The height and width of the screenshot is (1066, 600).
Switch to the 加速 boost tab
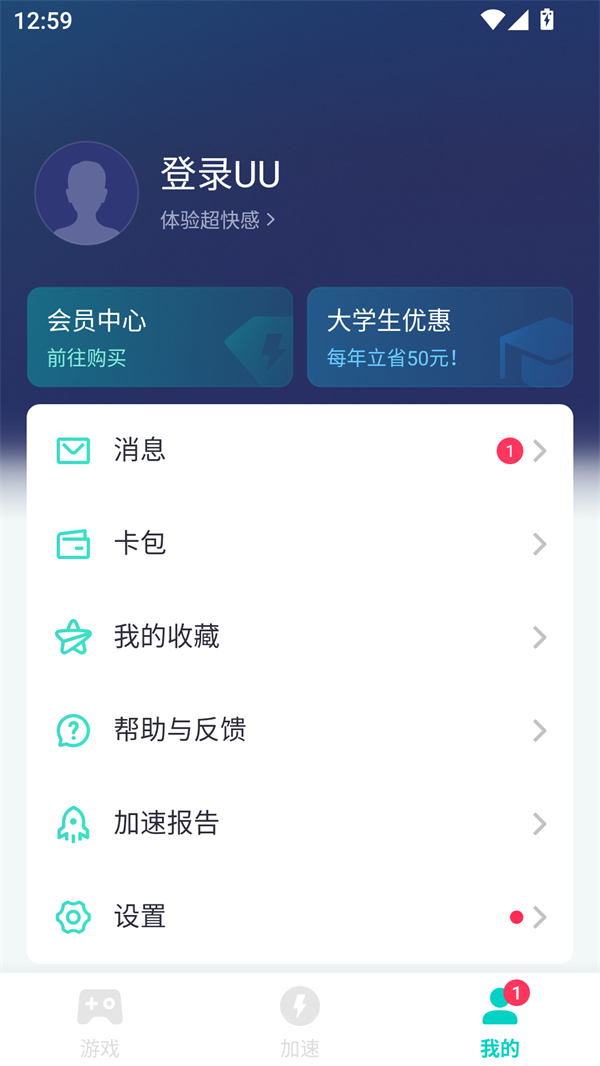click(300, 1020)
